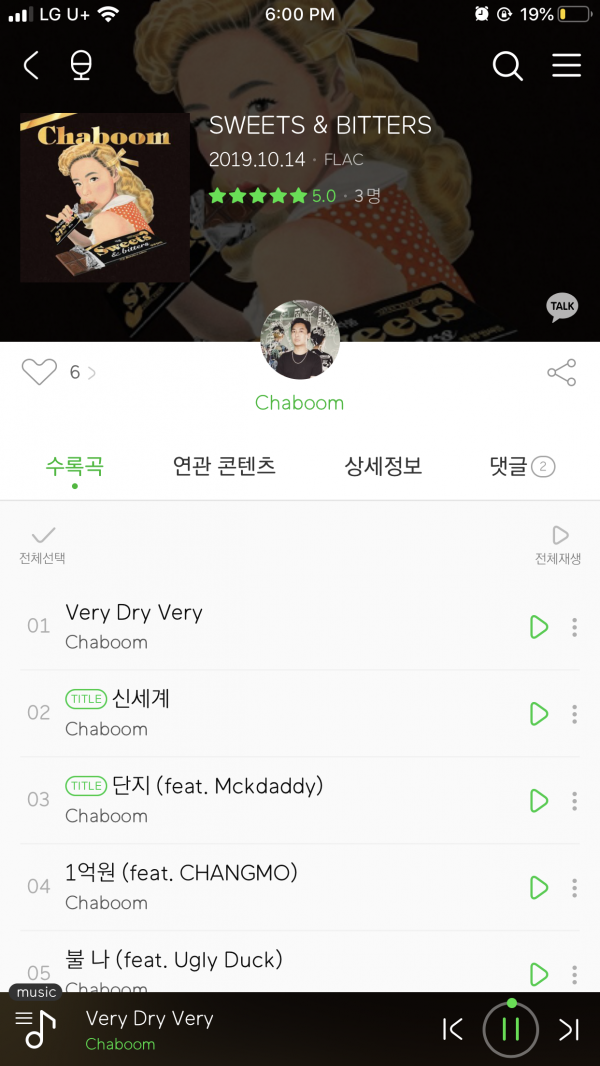Open the TALK bubble icon
This screenshot has width=600, height=1066.
(562, 307)
